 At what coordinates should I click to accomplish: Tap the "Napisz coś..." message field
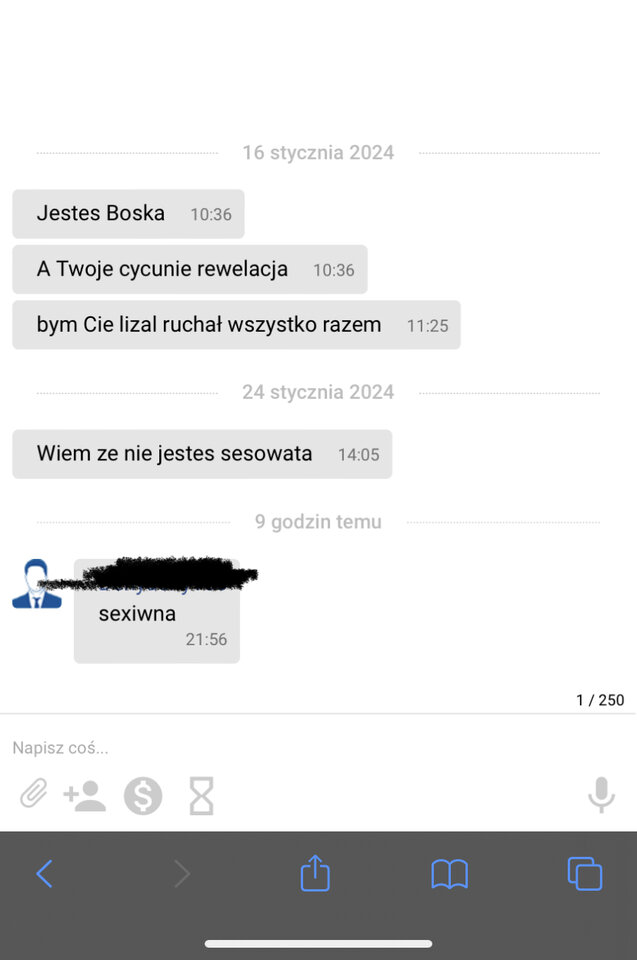coord(300,747)
